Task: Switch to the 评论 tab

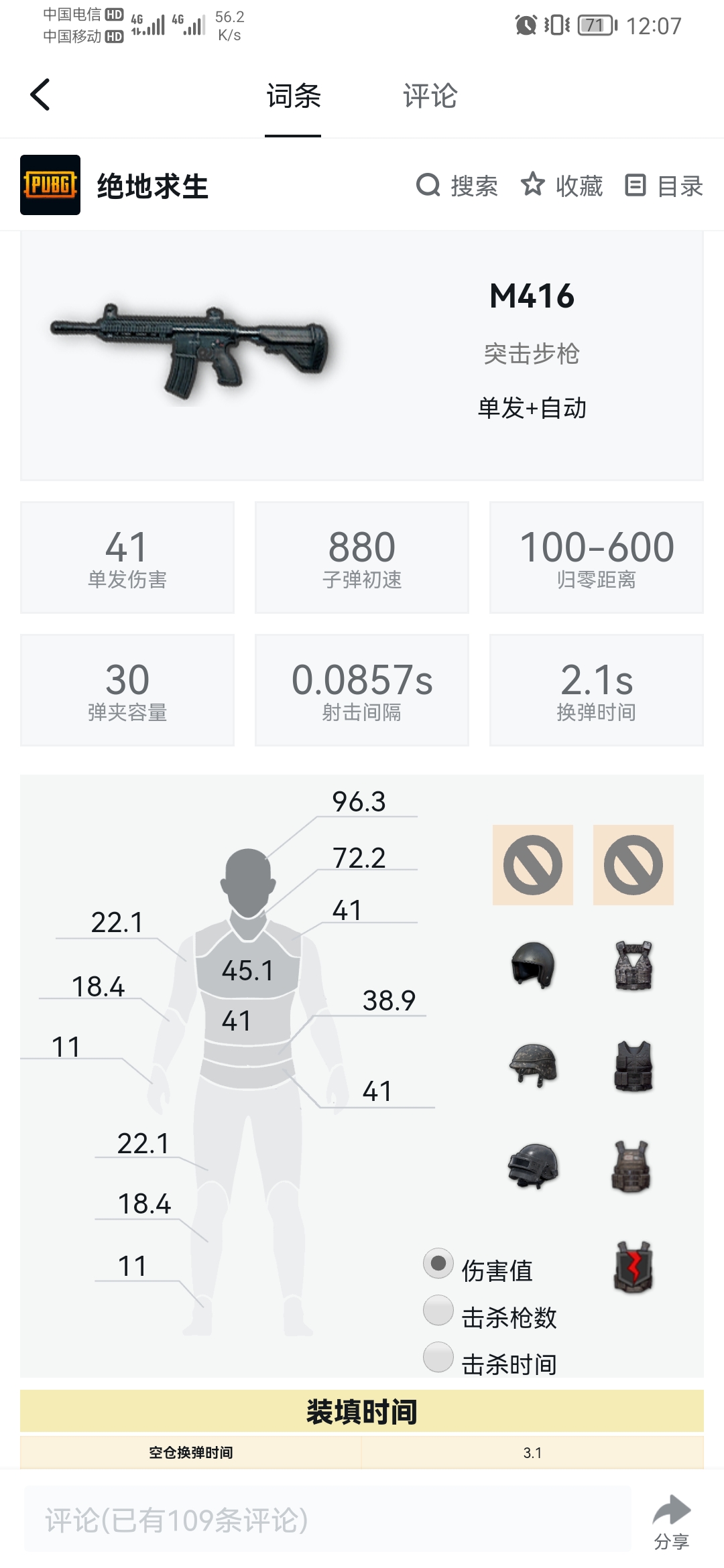Action: click(430, 96)
